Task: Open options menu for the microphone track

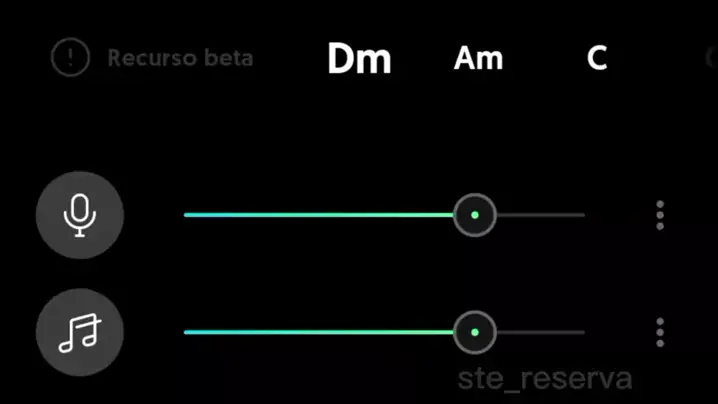Action: [x=660, y=215]
